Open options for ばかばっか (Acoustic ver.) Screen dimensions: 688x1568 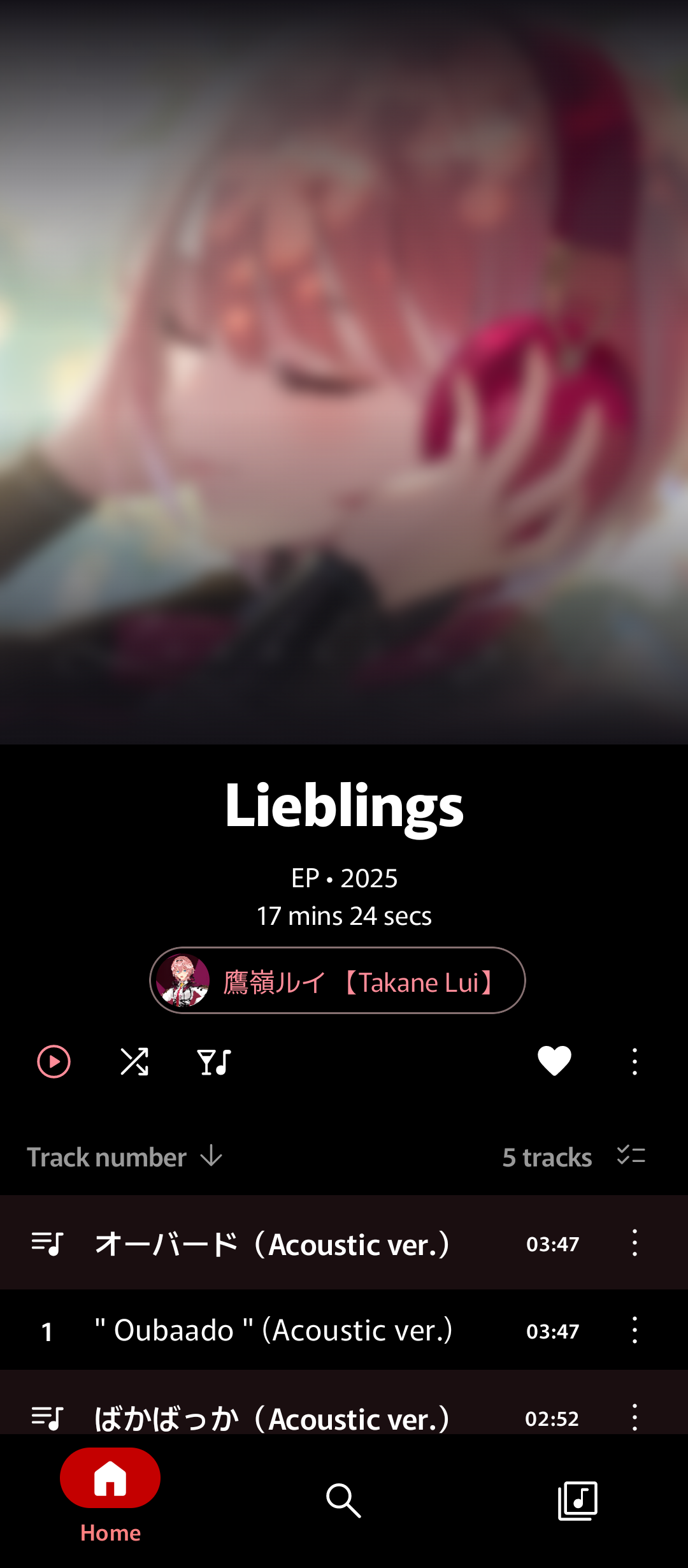(634, 1416)
